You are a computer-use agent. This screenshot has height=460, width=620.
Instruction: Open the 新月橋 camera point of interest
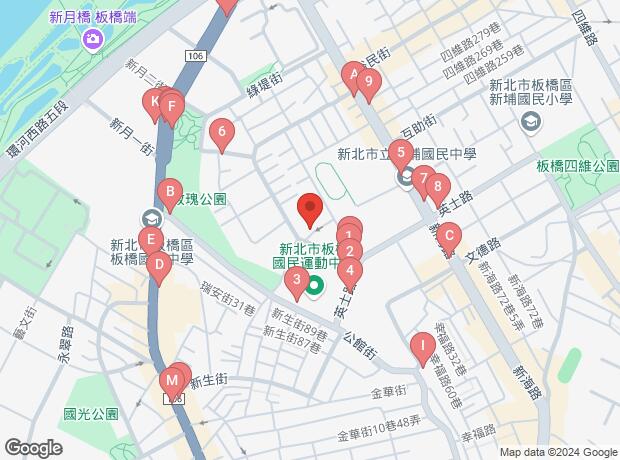coord(93,39)
